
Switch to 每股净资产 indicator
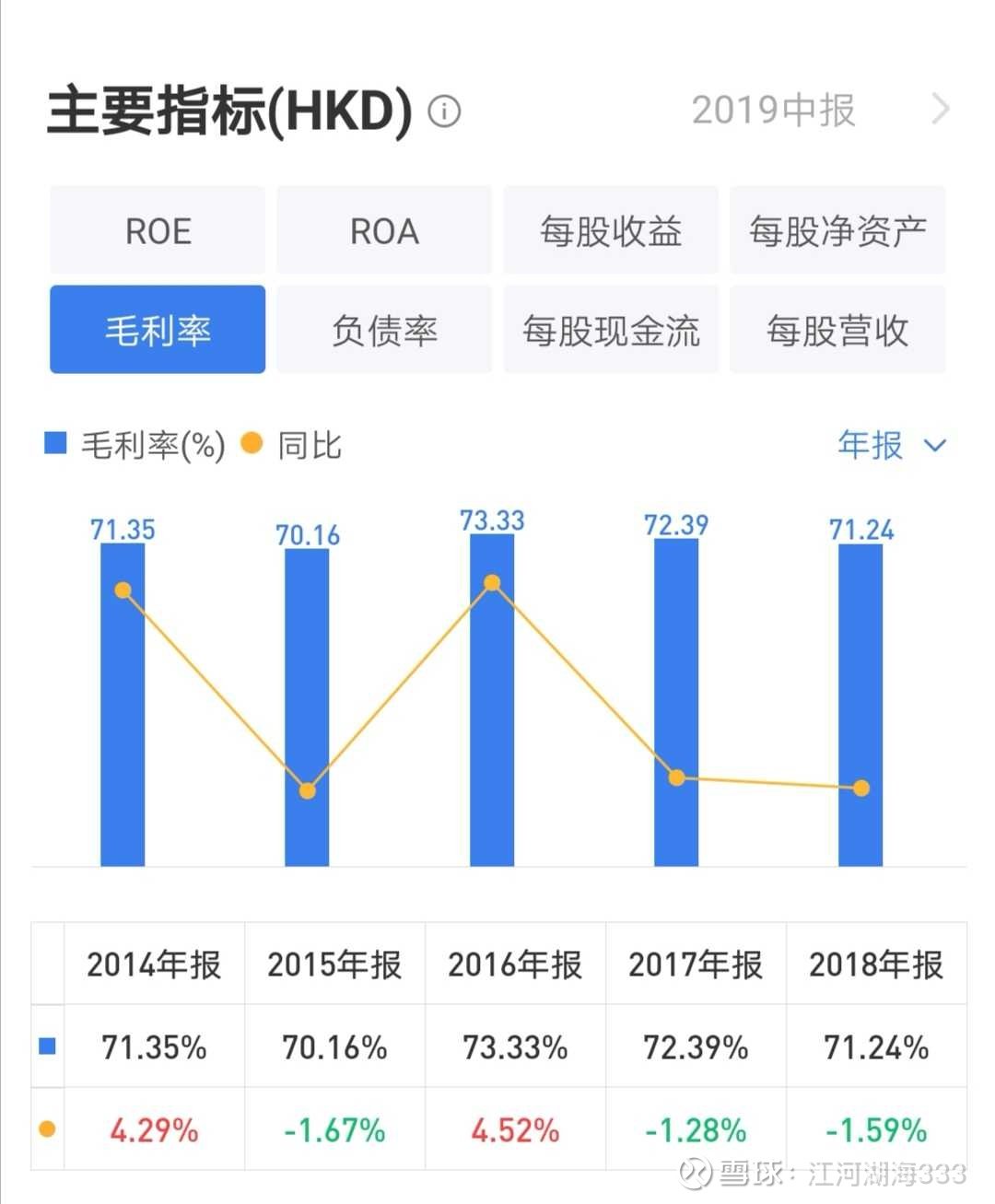[837, 230]
